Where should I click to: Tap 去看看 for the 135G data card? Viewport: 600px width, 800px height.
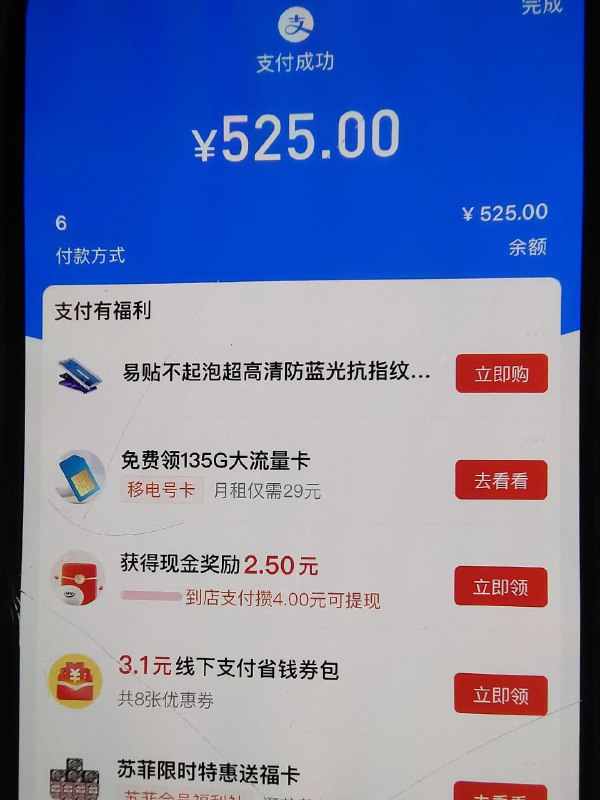(501, 481)
